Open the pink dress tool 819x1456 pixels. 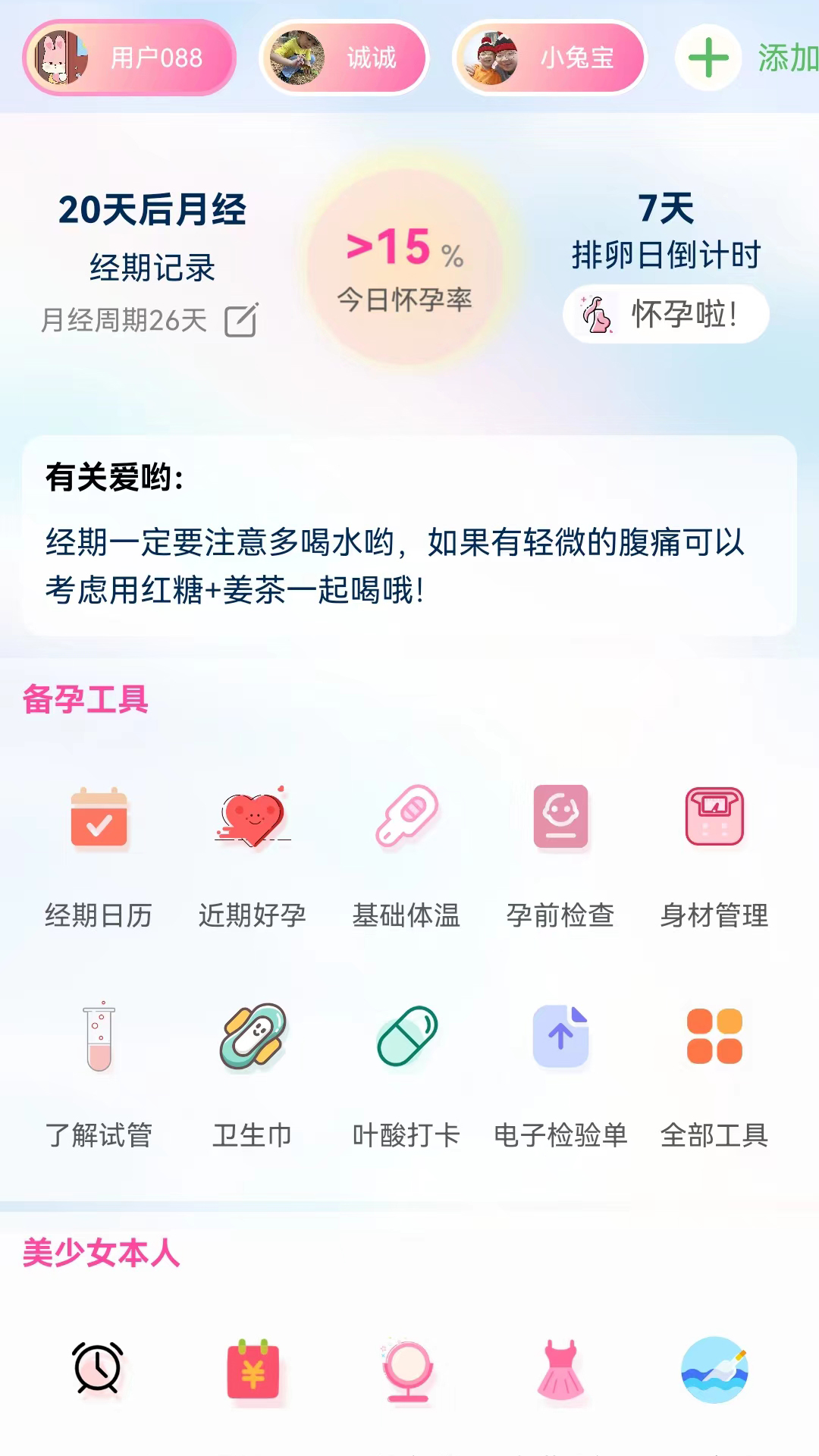[560, 1369]
